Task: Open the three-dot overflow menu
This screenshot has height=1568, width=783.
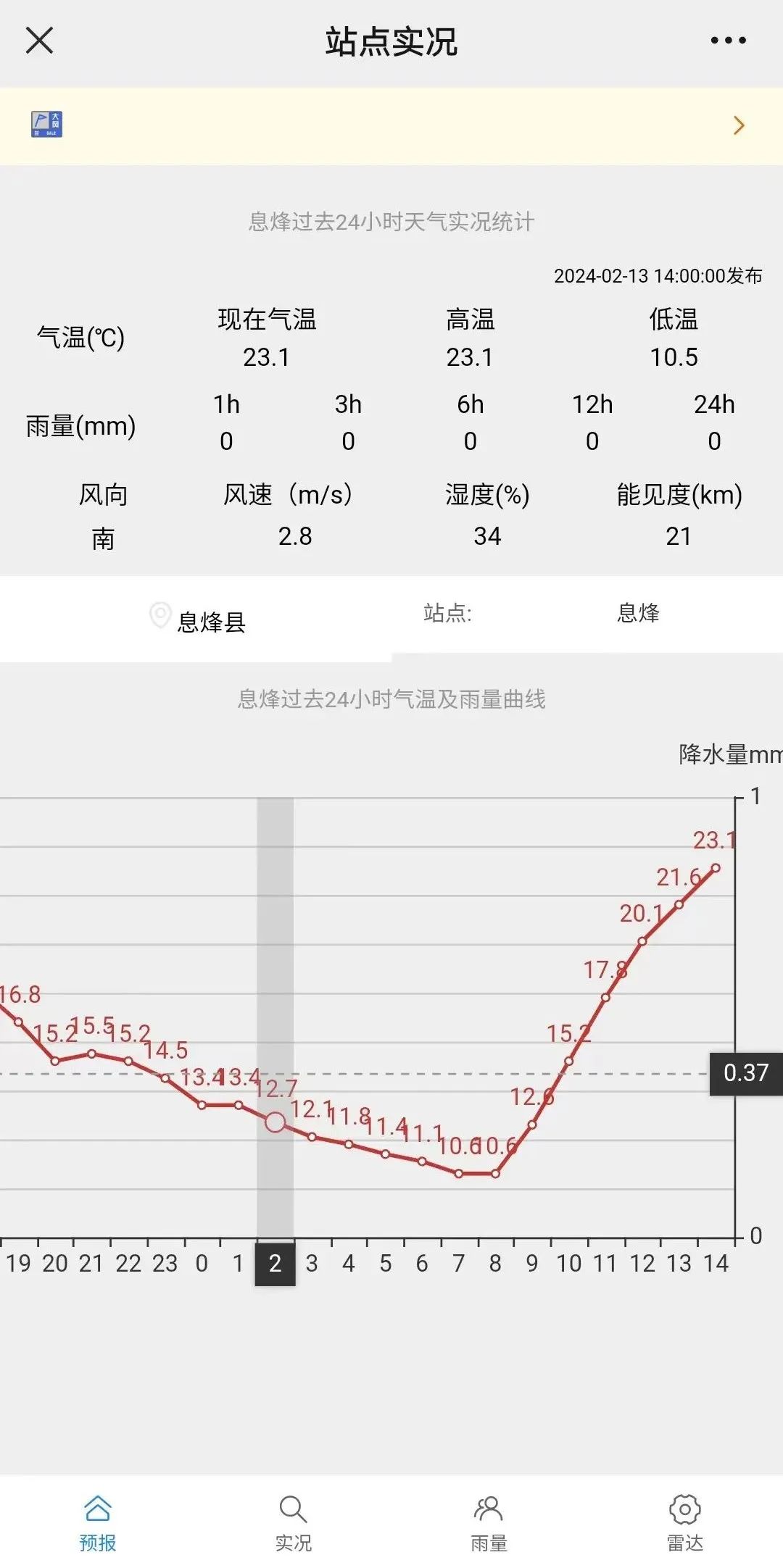Action: 728,41
